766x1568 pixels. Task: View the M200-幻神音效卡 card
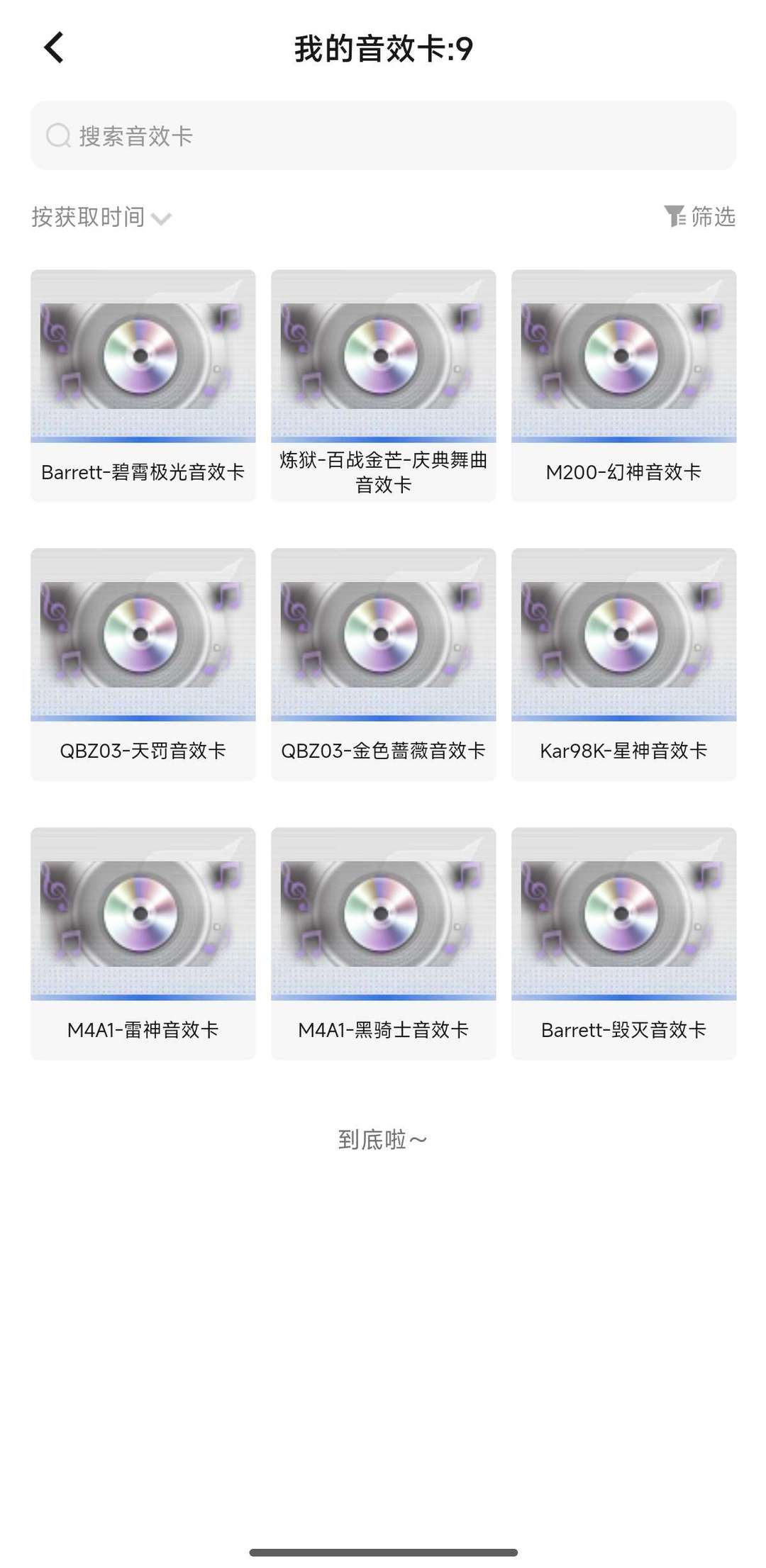point(623,385)
